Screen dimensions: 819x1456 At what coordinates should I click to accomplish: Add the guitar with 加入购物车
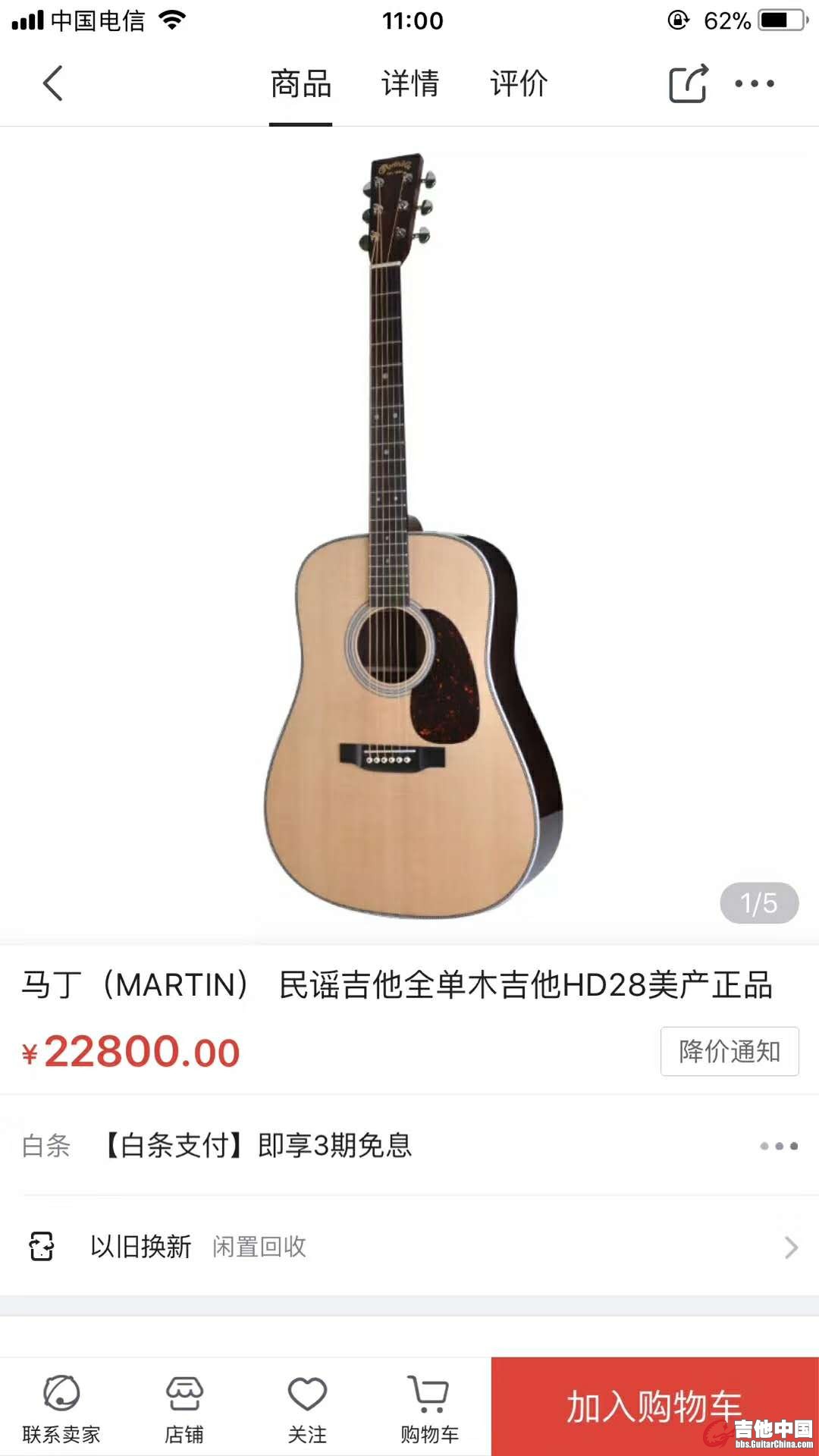(654, 1406)
